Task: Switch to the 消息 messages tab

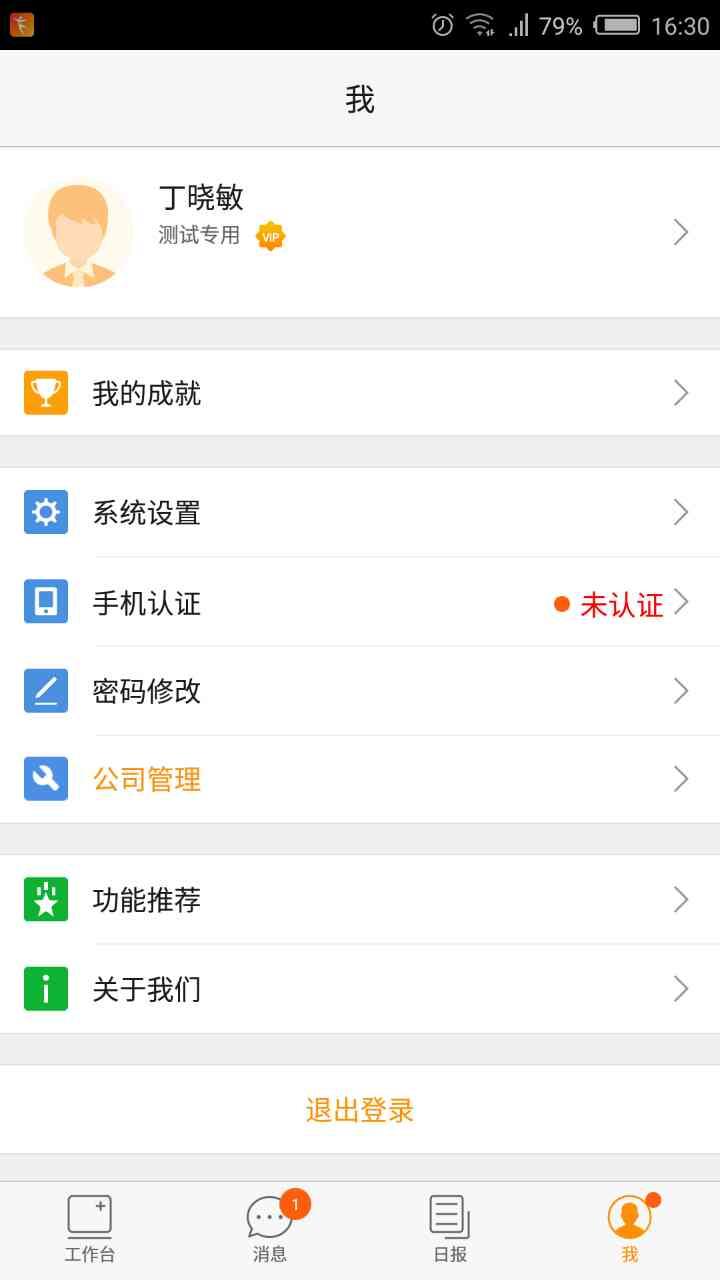Action: coord(270,1230)
